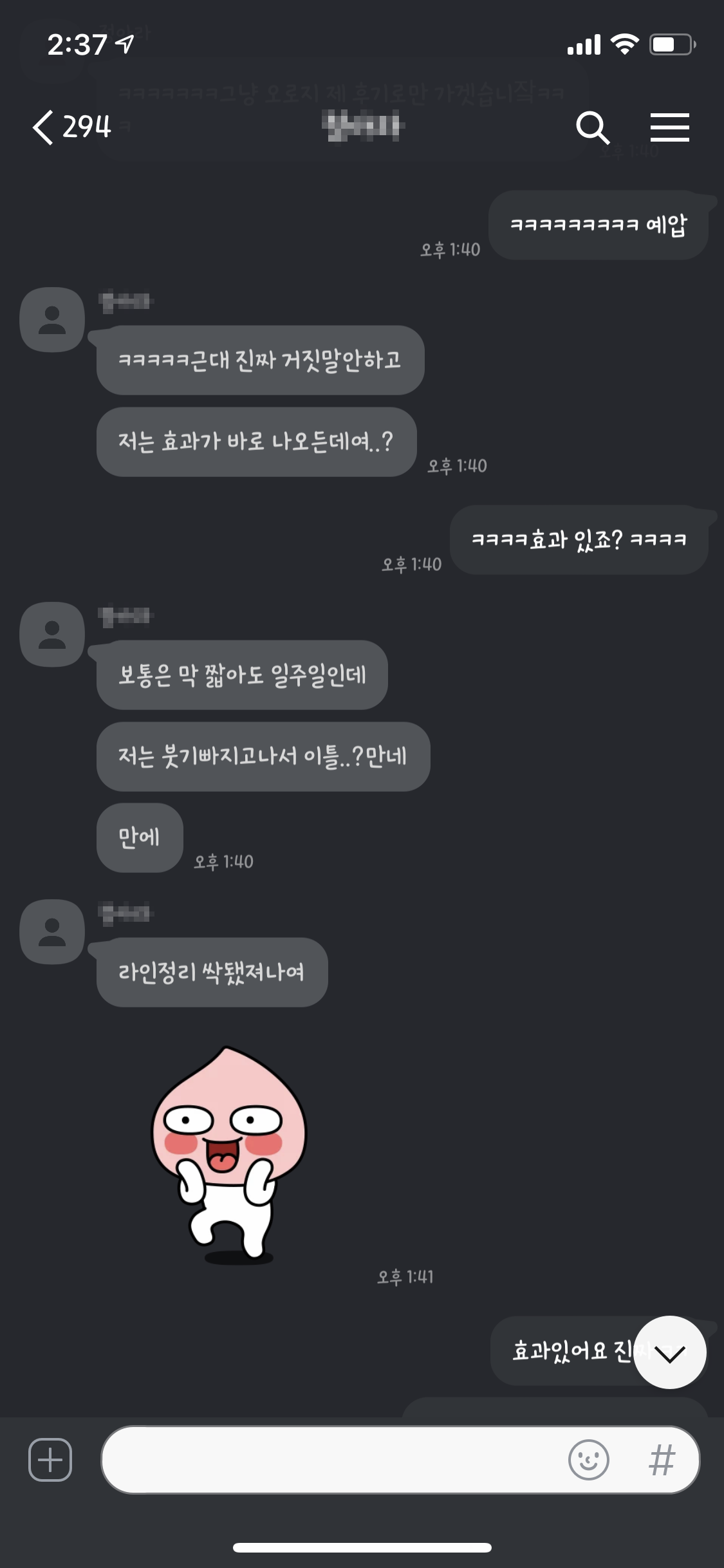The width and height of the screenshot is (724, 1568).
Task: Open the chat room hamburger menu
Action: point(669,127)
